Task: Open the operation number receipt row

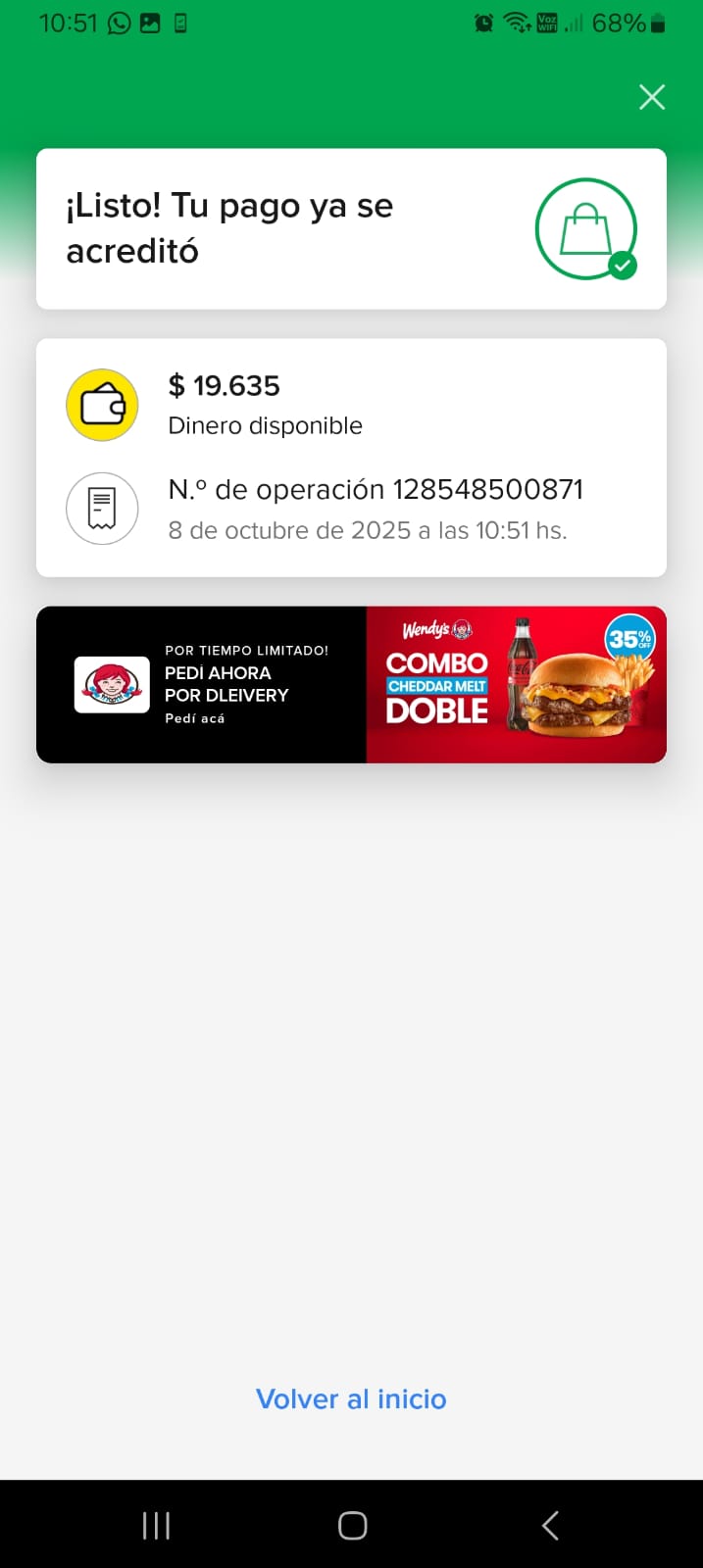Action: (x=351, y=509)
